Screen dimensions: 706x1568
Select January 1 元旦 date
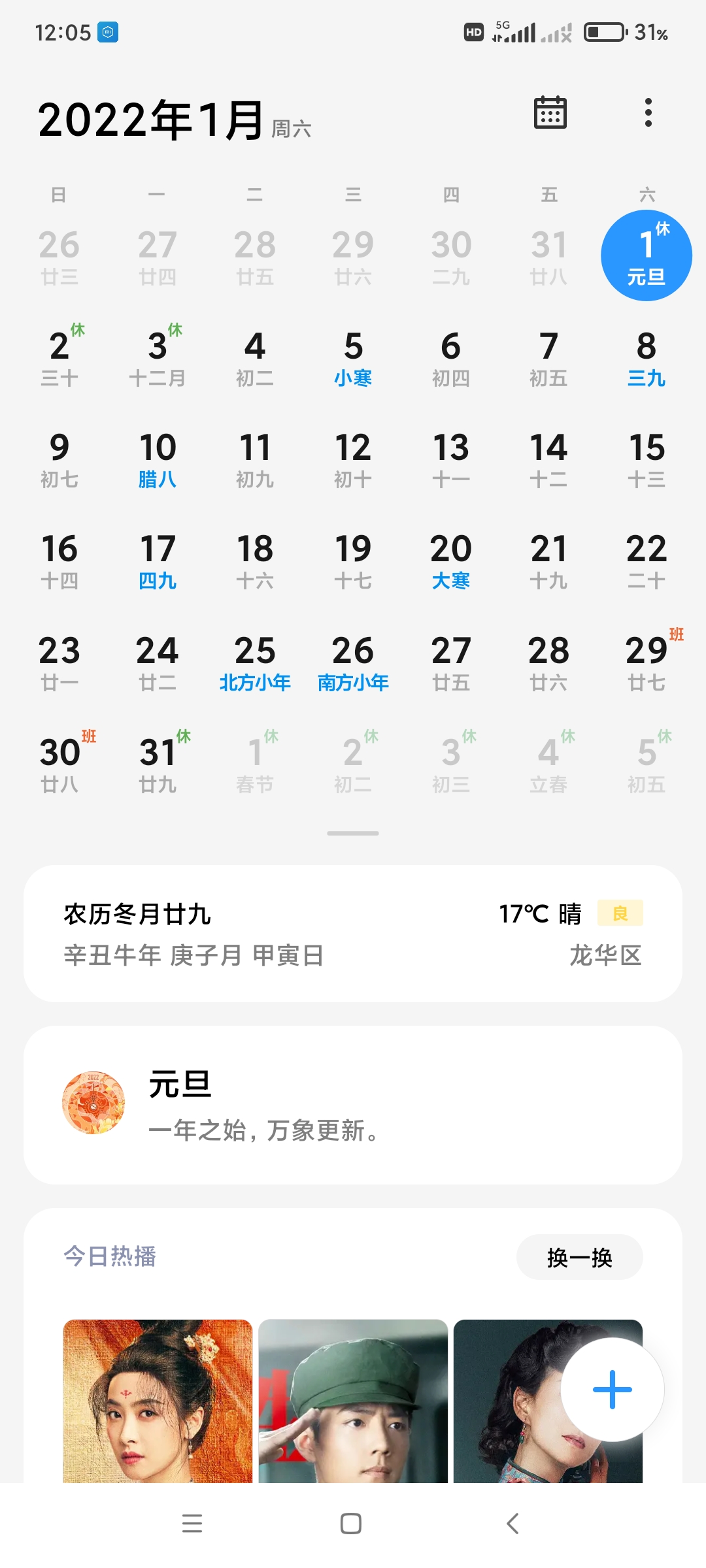647,255
